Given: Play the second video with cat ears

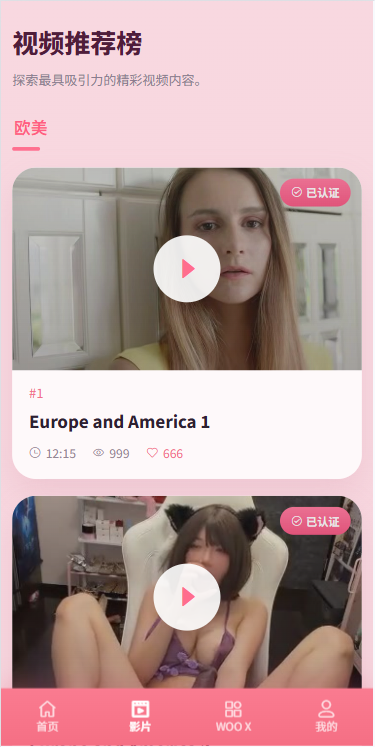Looking at the screenshot, I should (x=187, y=597).
